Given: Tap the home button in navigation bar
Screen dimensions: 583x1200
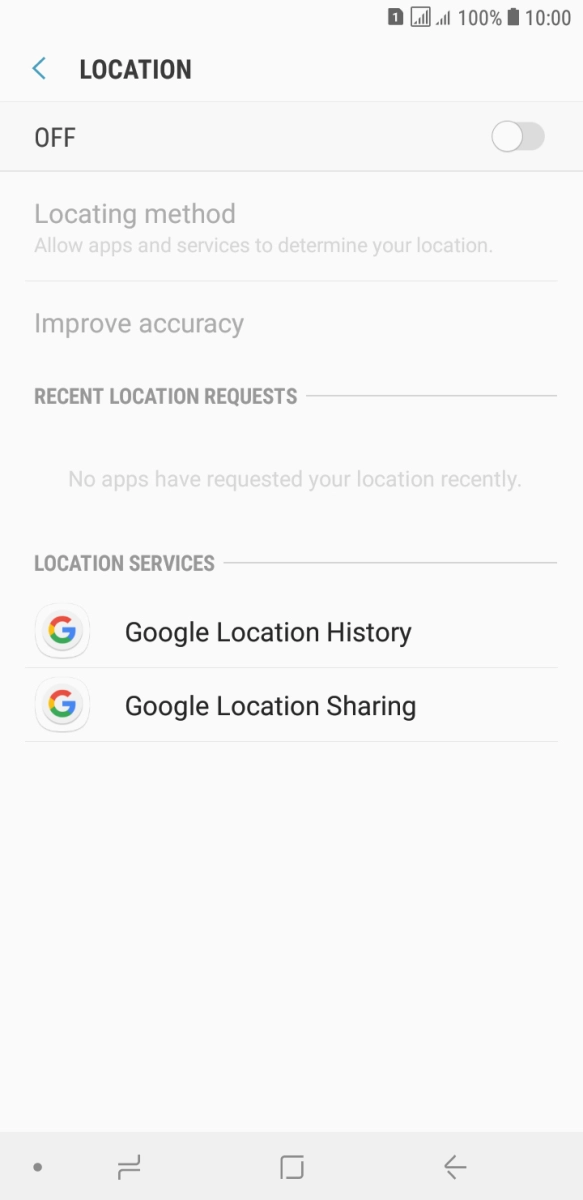Looking at the screenshot, I should 292,1166.
